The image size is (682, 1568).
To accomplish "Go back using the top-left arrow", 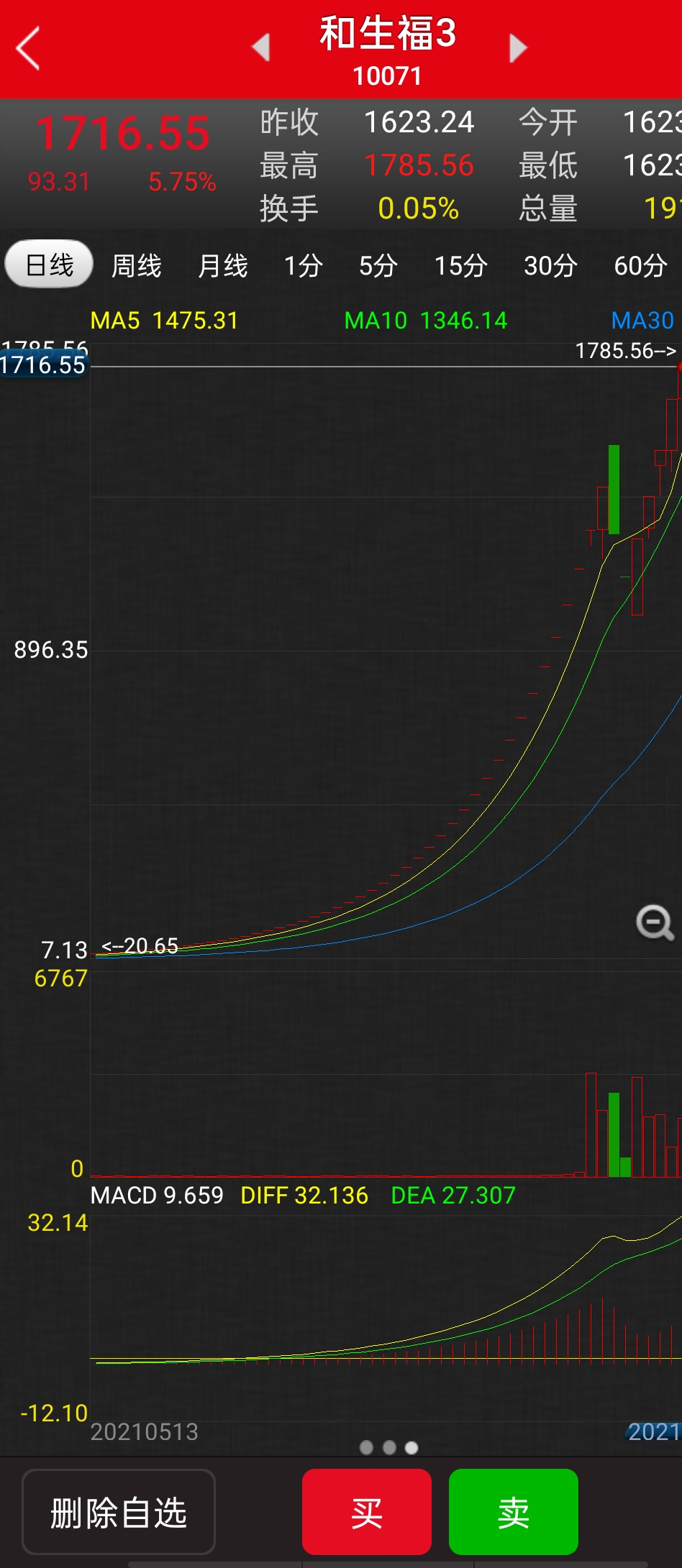I will pos(29,48).
